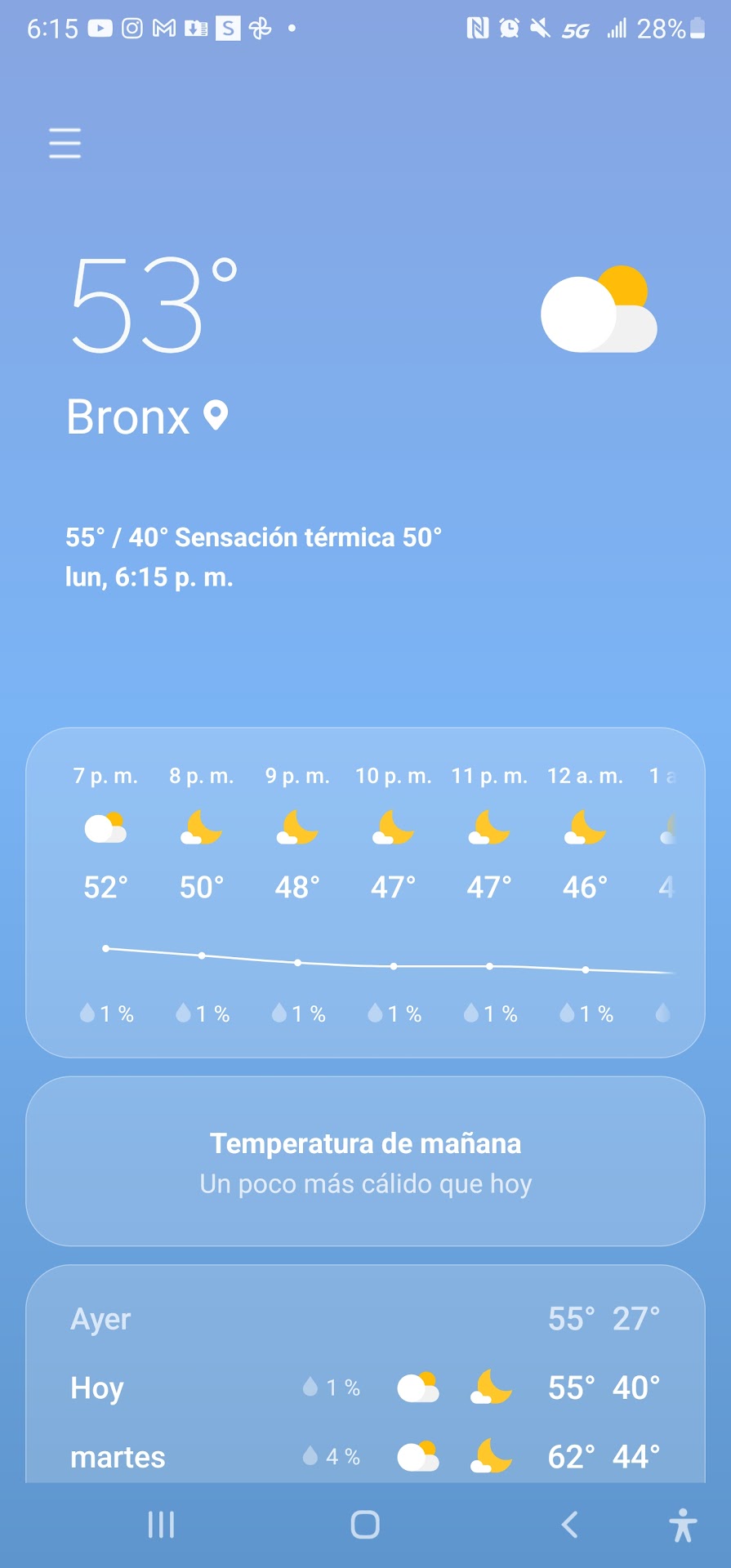Go back with the system back button
The width and height of the screenshot is (731, 1568).
(x=570, y=1524)
